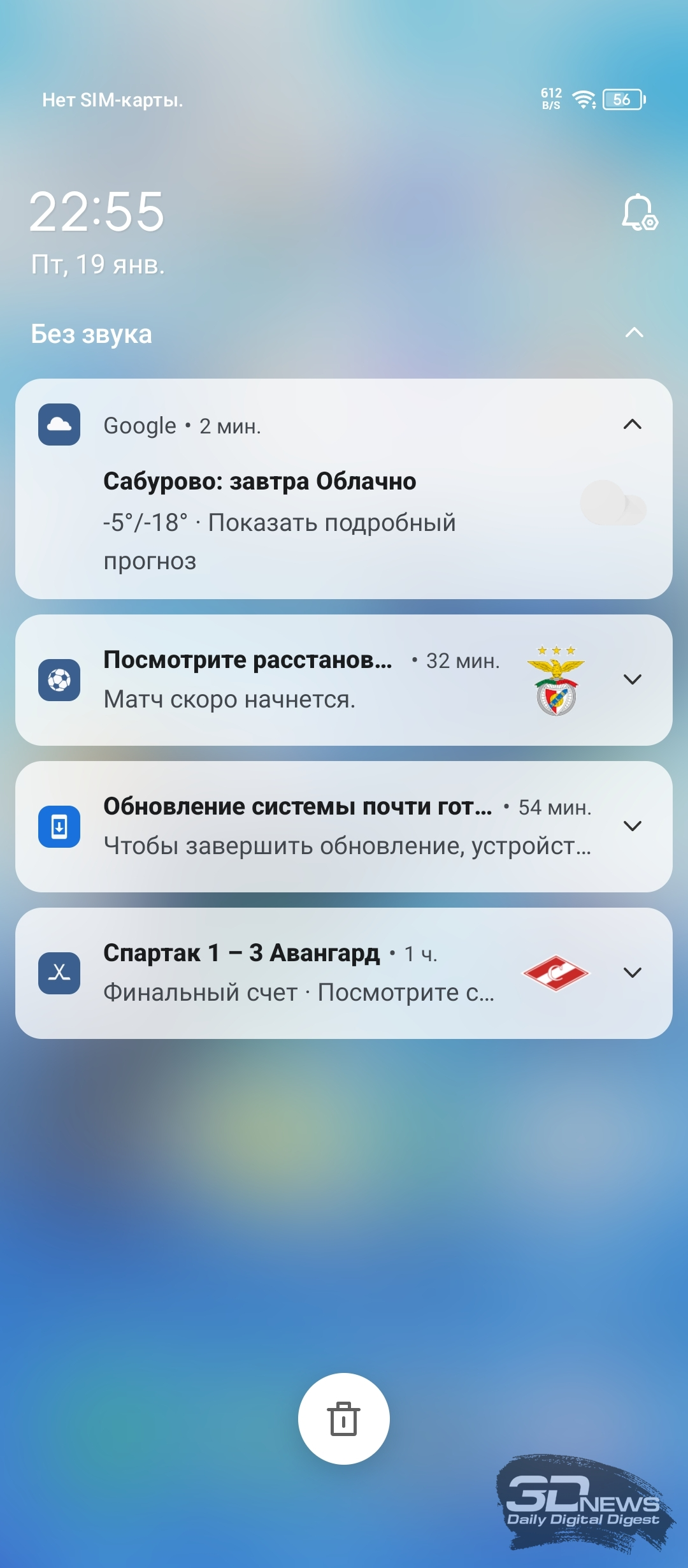This screenshot has height=1568, width=688.
Task: Expand the Спартак – Авангард score notification
Action: [632, 973]
